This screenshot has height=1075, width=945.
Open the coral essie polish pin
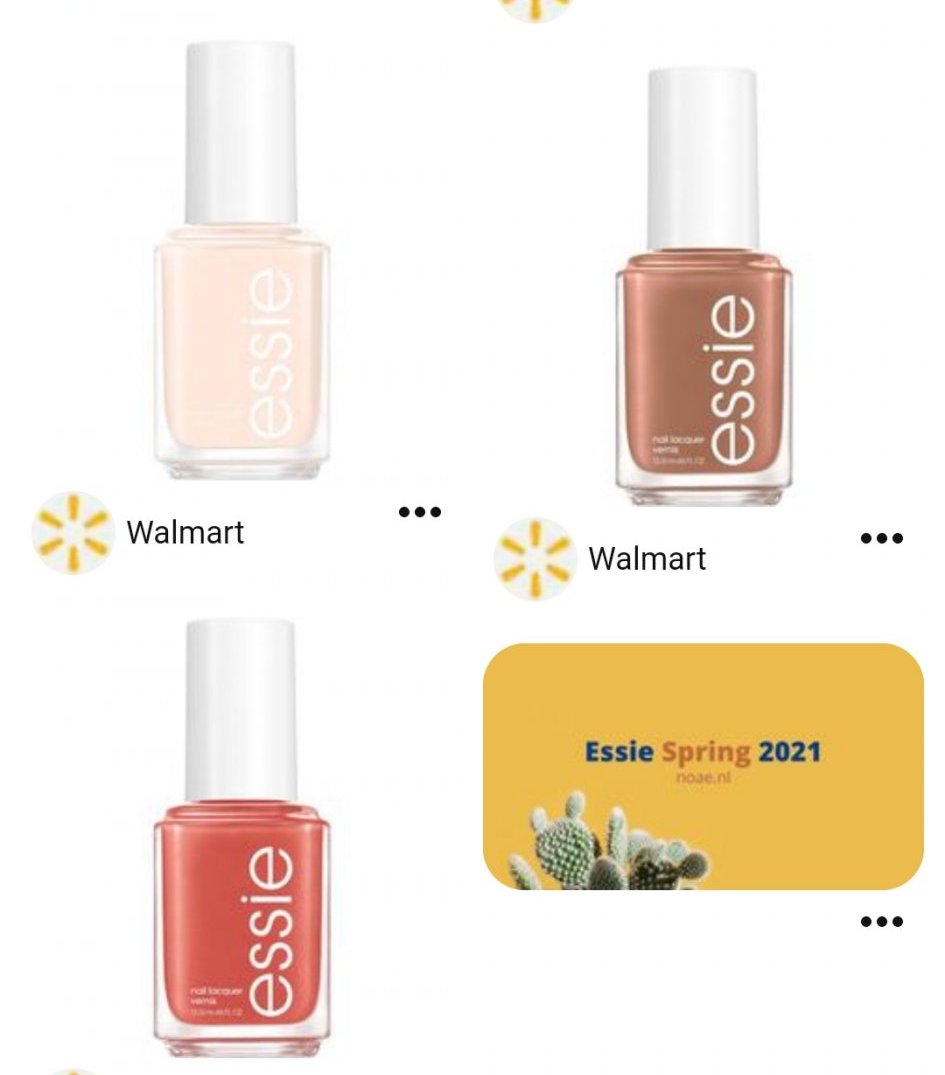[x=241, y=835]
